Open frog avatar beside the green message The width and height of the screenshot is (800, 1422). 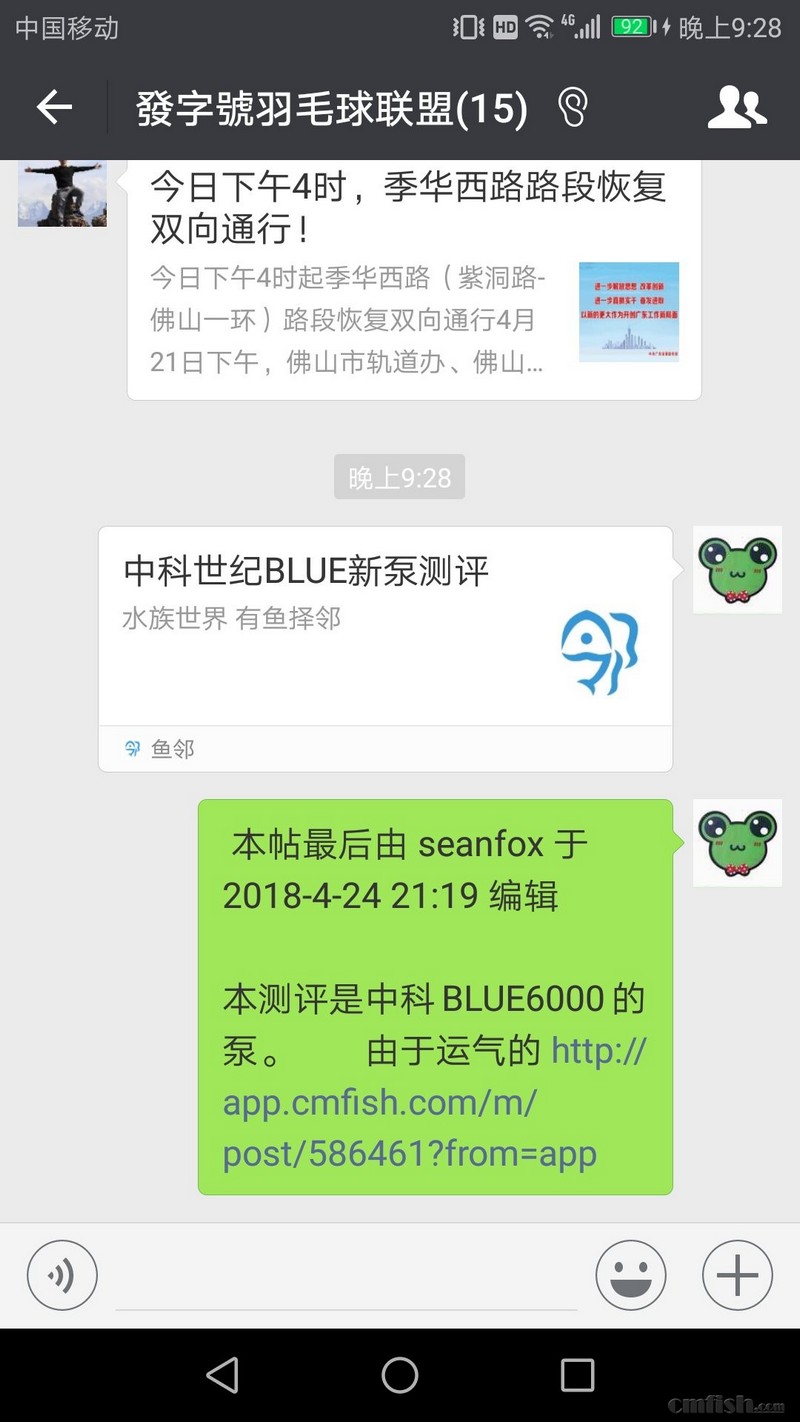click(x=737, y=842)
